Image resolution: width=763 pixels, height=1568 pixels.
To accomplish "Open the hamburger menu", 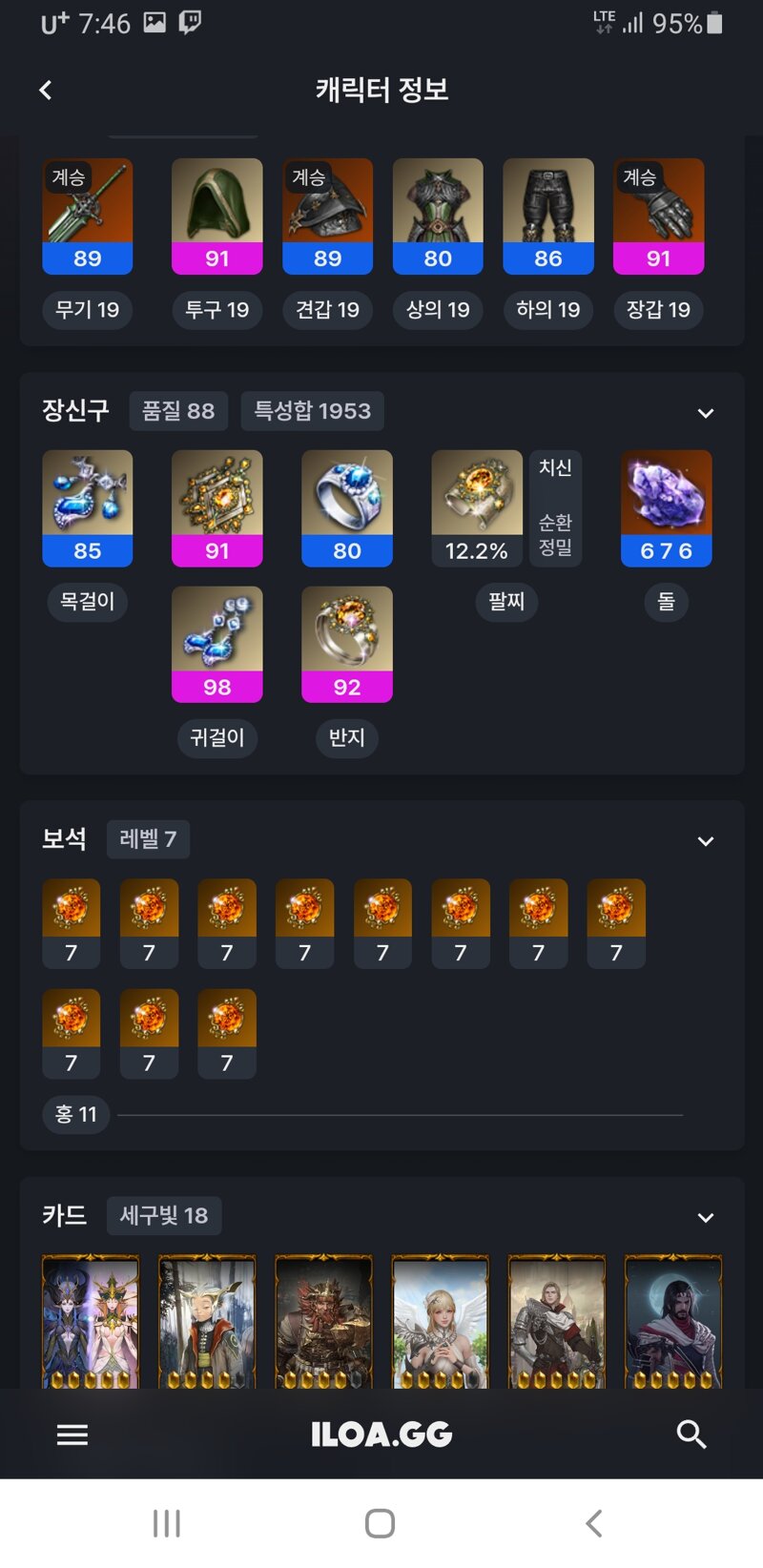I will click(72, 1434).
